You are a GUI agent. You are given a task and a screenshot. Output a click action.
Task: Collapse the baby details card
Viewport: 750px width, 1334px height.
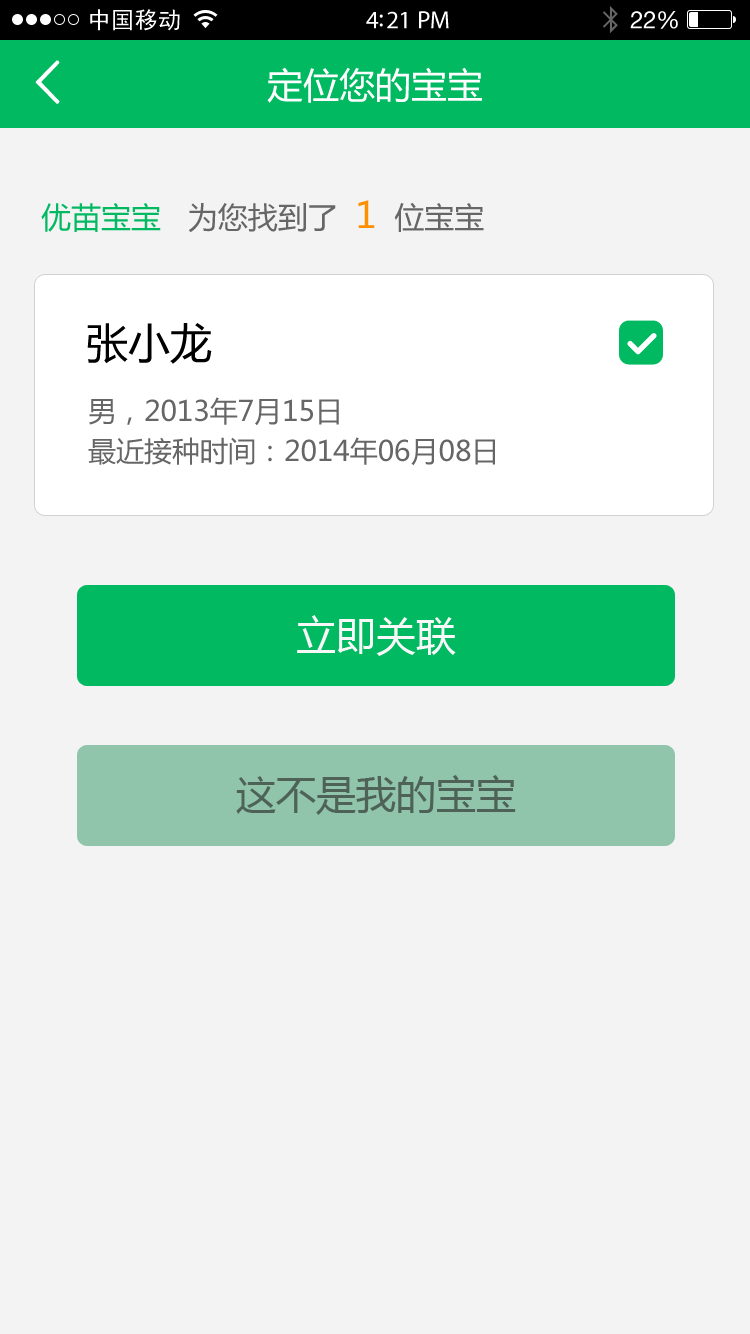[x=375, y=395]
